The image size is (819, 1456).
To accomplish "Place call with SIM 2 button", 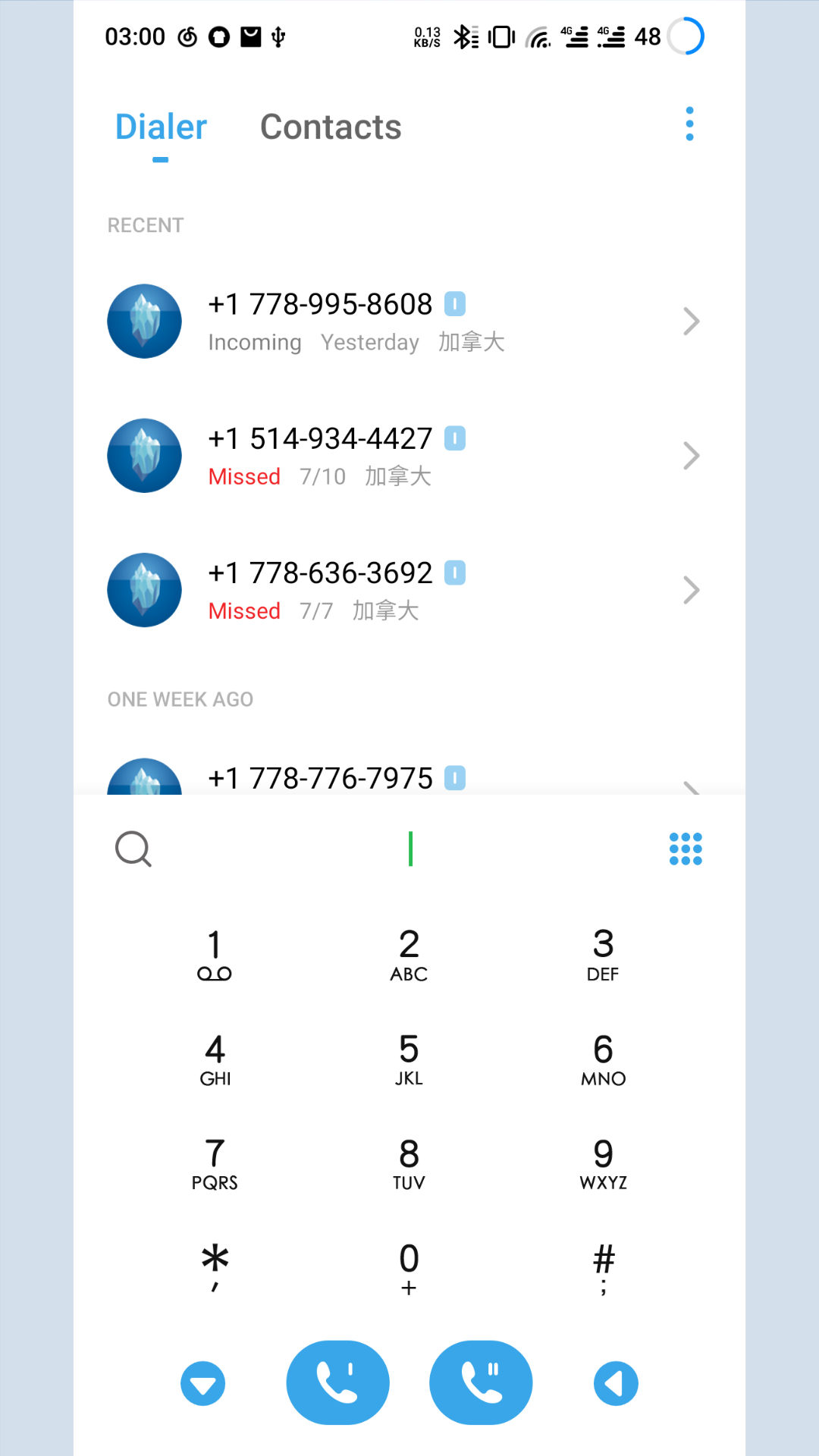I will point(481,1383).
